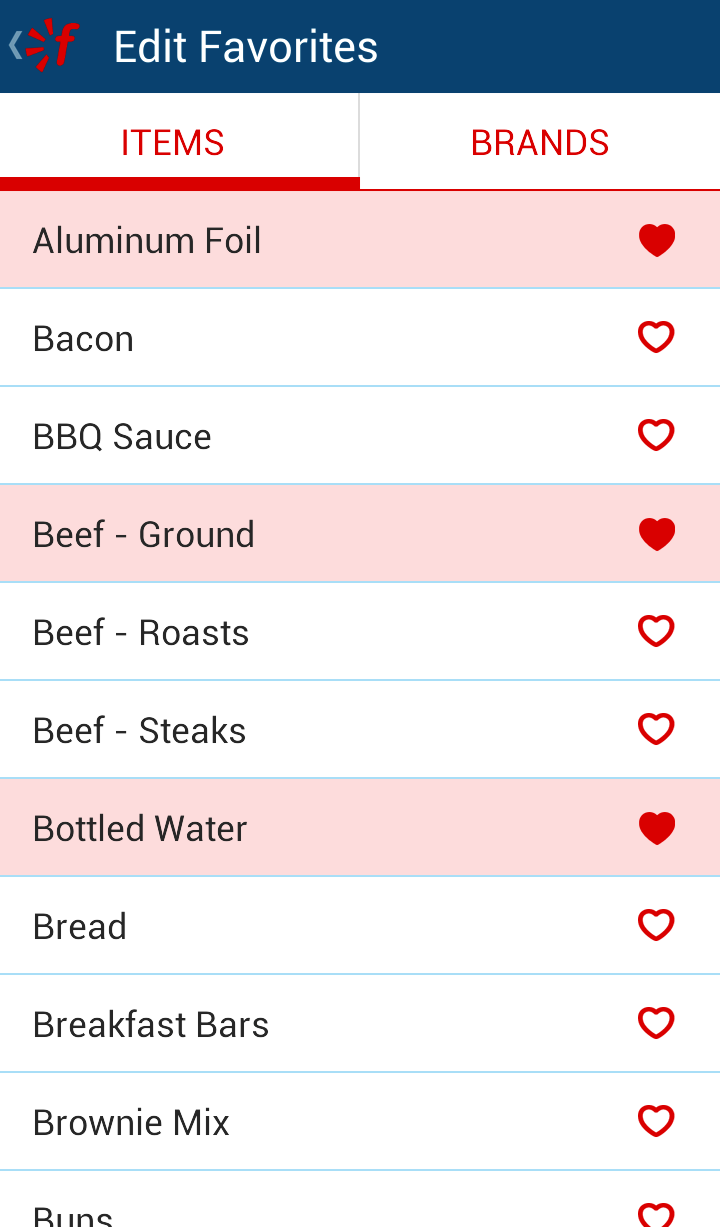Favorite the Bread item
Image resolution: width=720 pixels, height=1227 pixels.
(x=657, y=926)
